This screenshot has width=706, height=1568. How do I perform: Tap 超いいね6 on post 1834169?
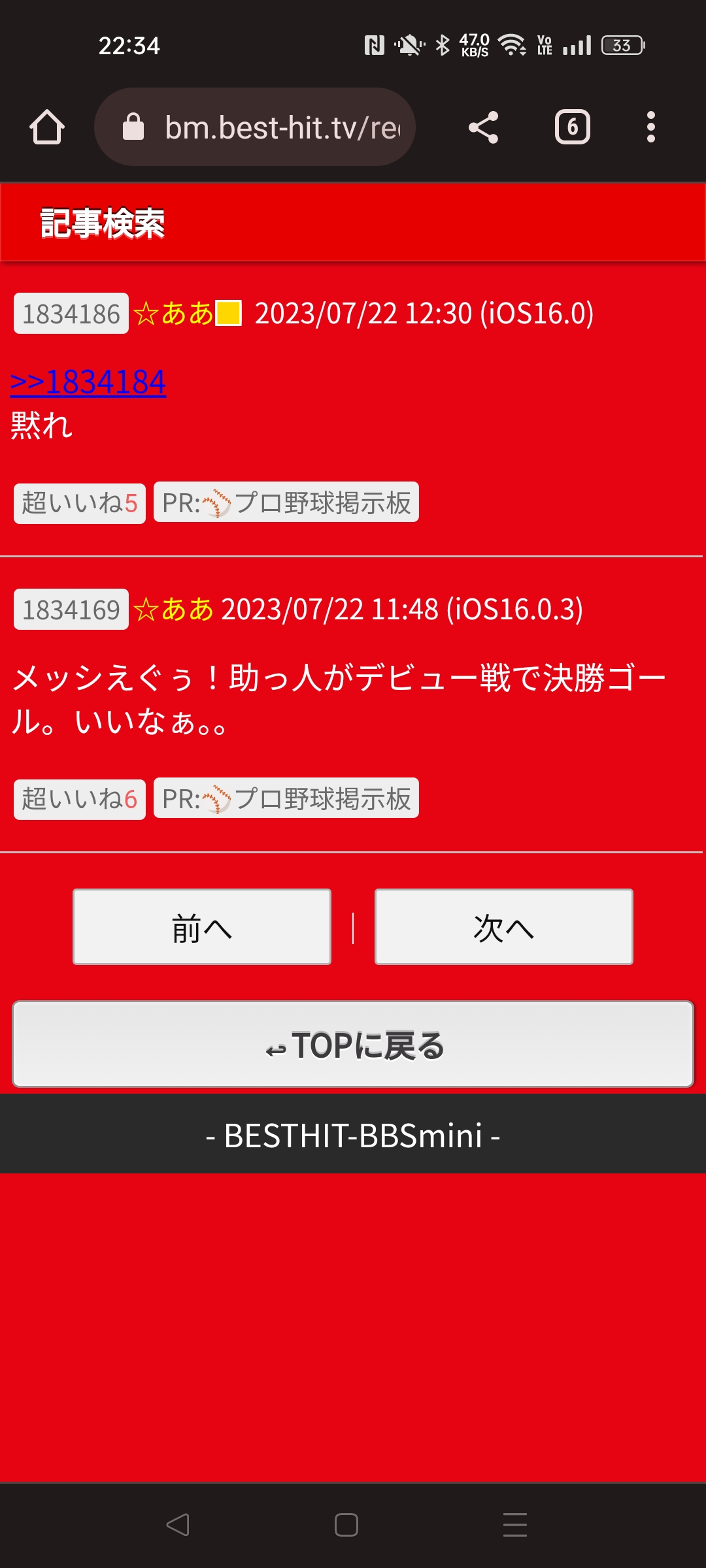(x=80, y=798)
